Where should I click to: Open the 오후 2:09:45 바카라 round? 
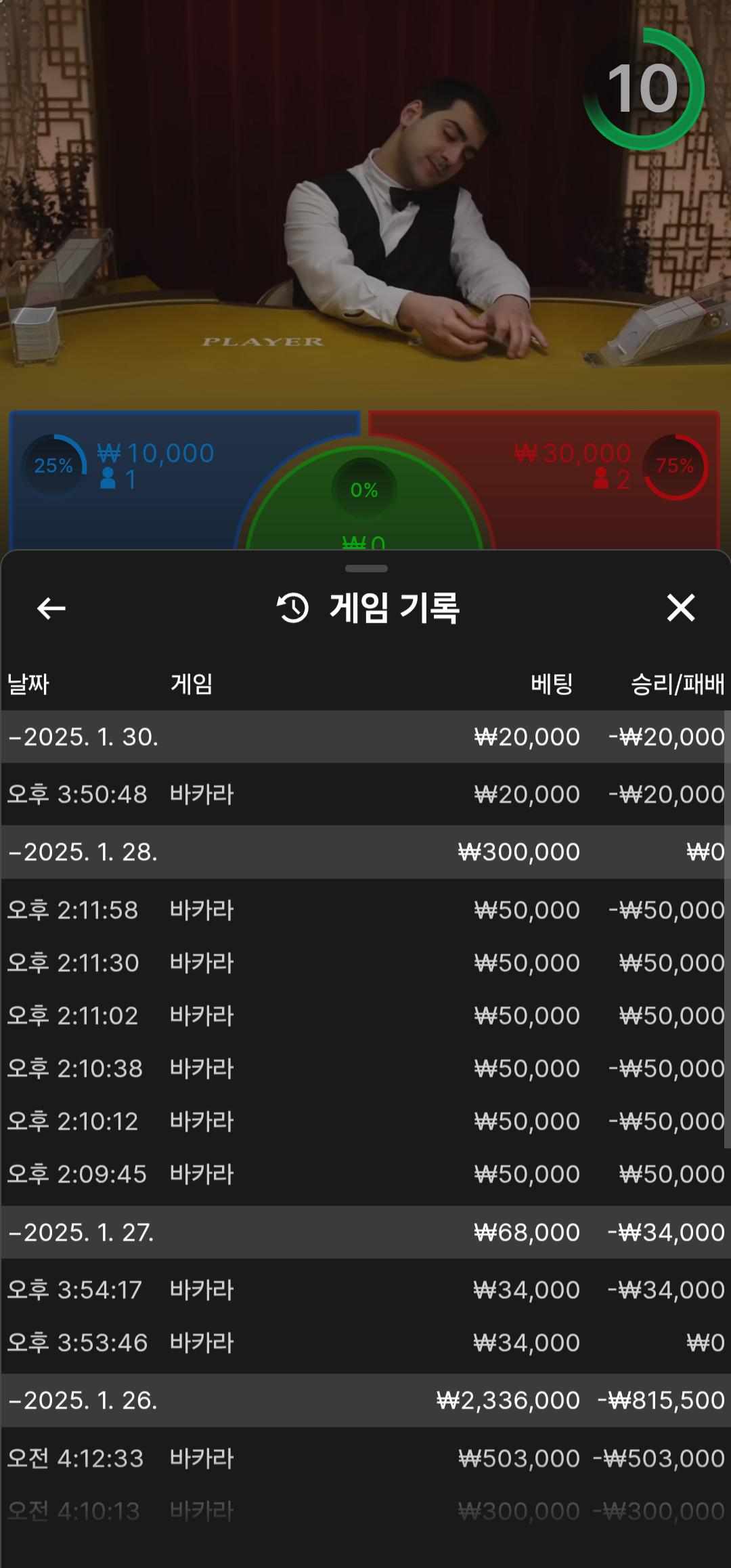pyautogui.click(x=365, y=1174)
